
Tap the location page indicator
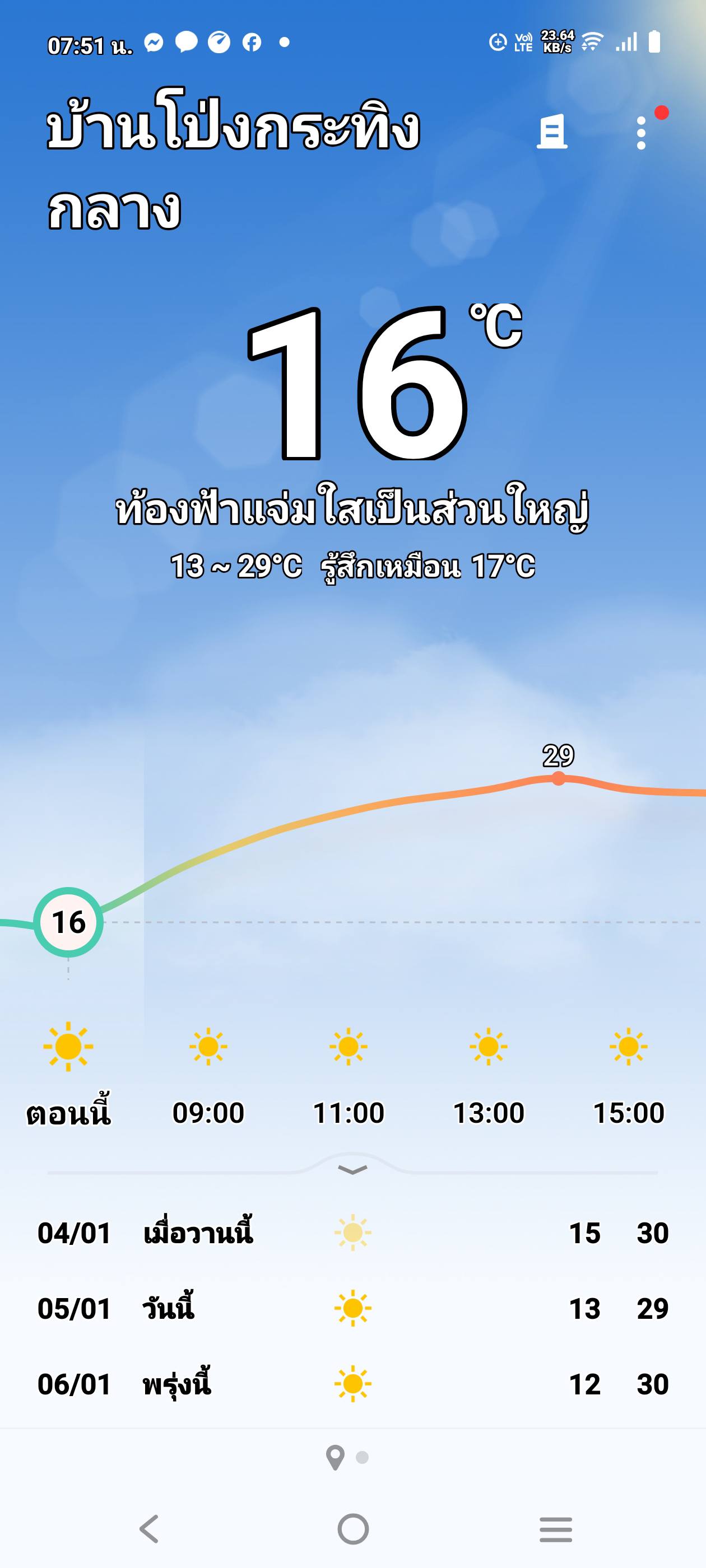pos(335,1458)
